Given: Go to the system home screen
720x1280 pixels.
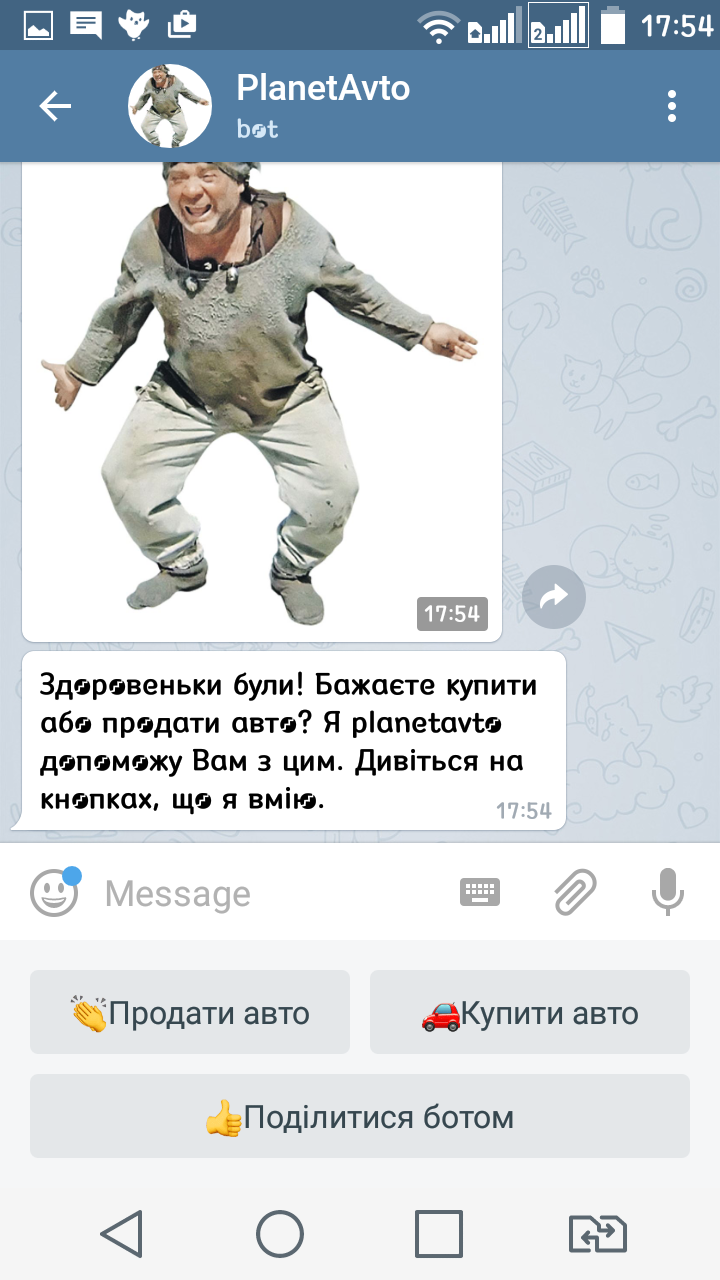Looking at the screenshot, I should click(x=280, y=1234).
